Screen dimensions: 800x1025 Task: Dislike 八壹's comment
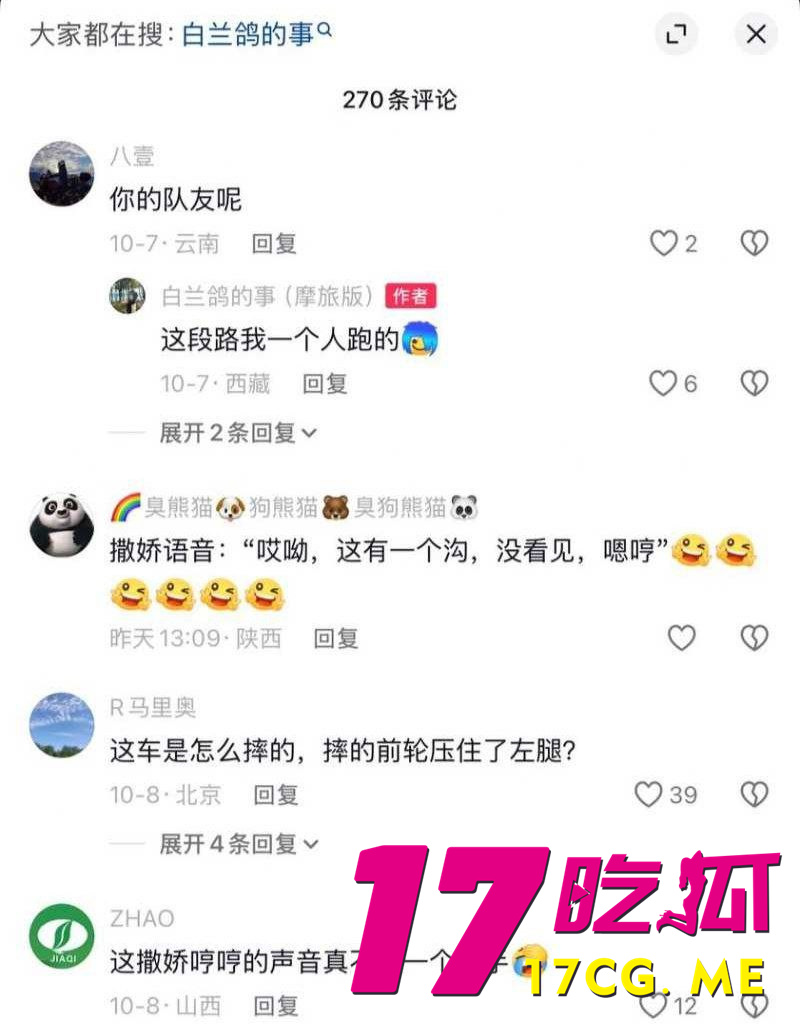(754, 243)
